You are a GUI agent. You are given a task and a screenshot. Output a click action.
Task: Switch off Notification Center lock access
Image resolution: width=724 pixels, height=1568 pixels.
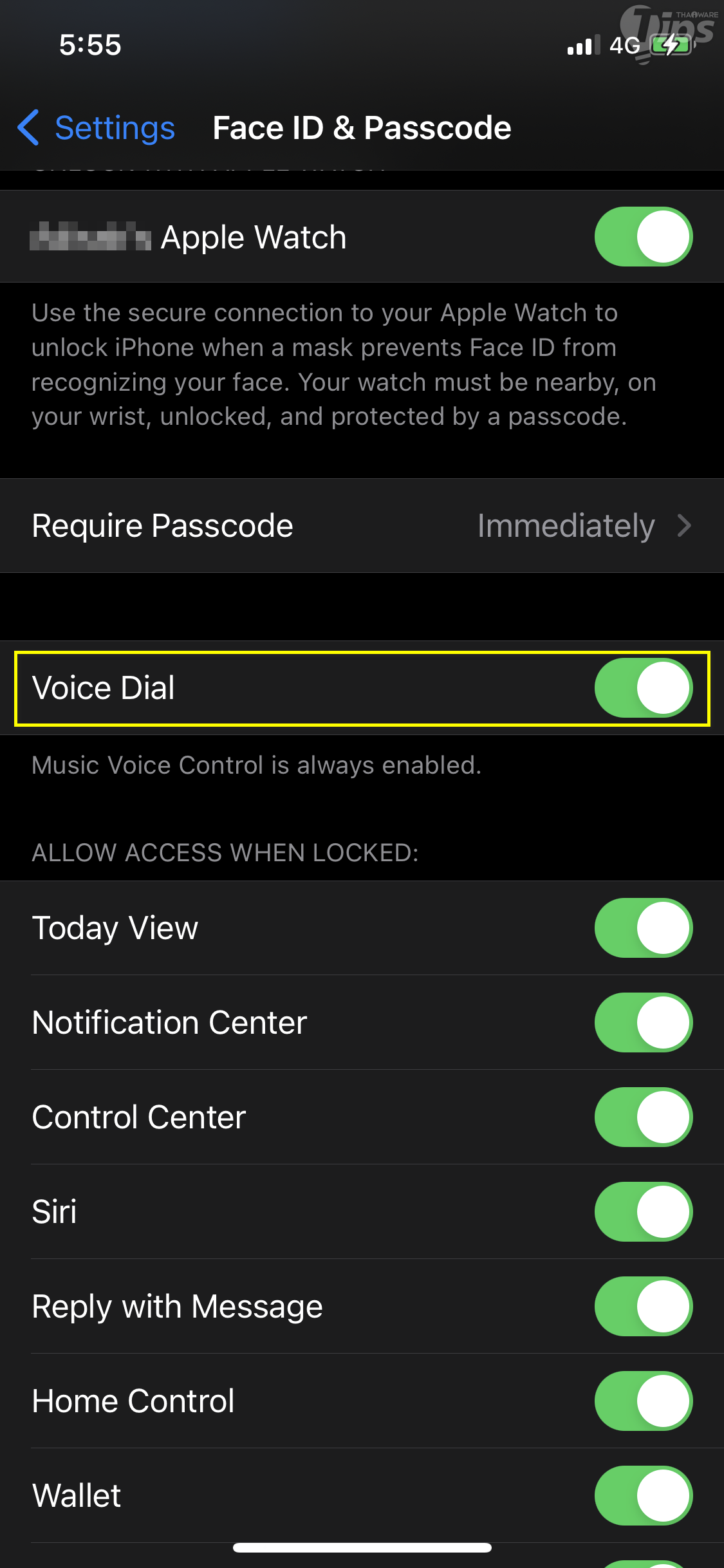point(643,1022)
